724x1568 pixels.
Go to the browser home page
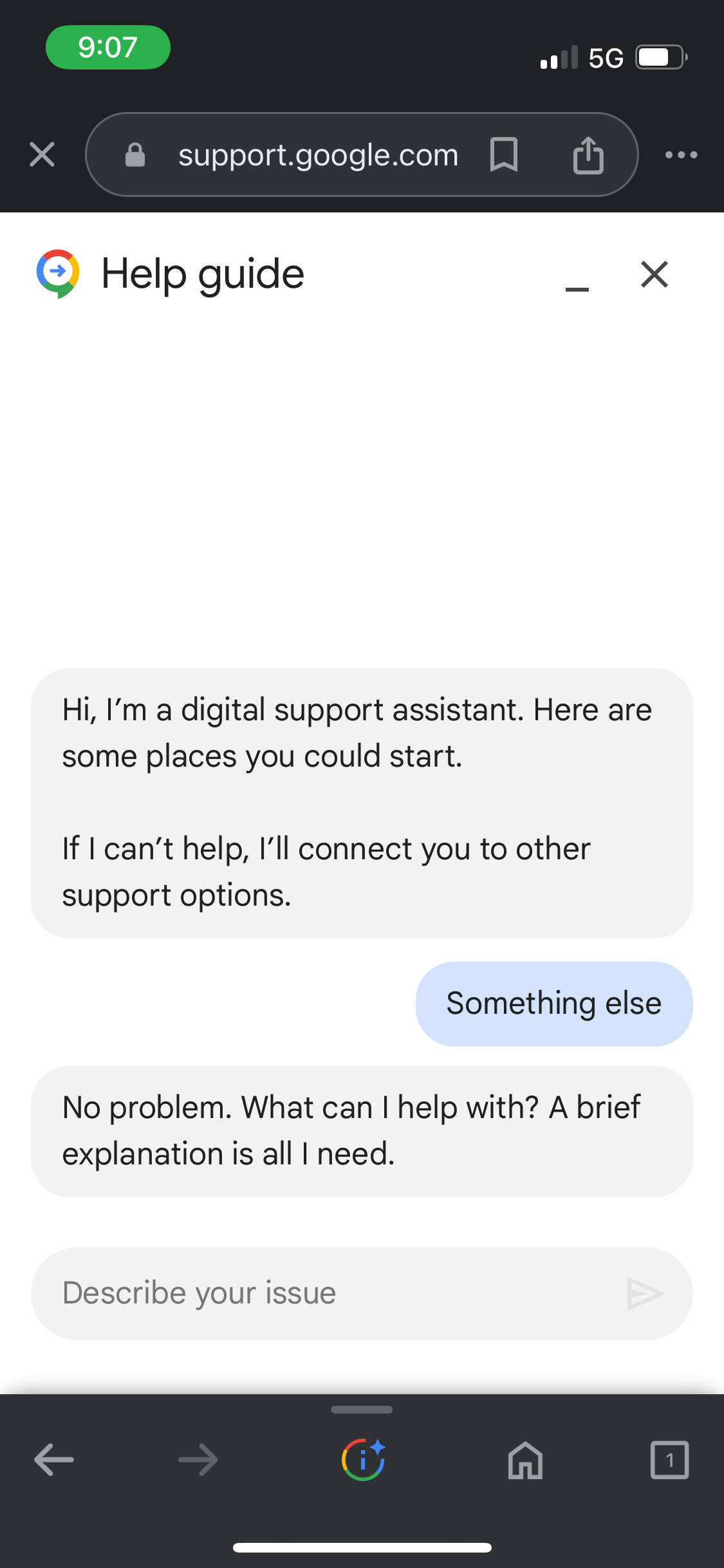525,1459
